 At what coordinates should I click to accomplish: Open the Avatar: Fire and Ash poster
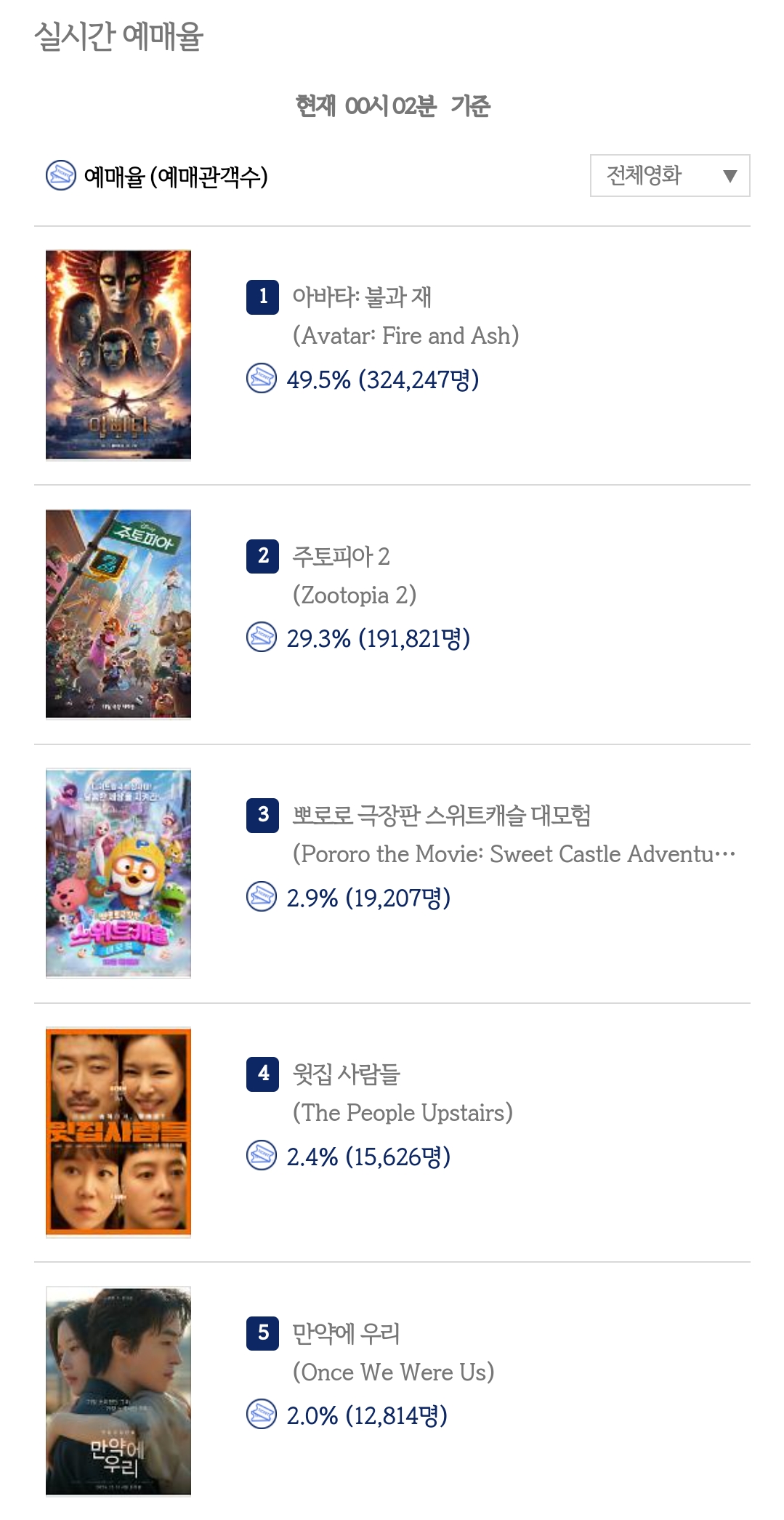pyautogui.click(x=118, y=355)
